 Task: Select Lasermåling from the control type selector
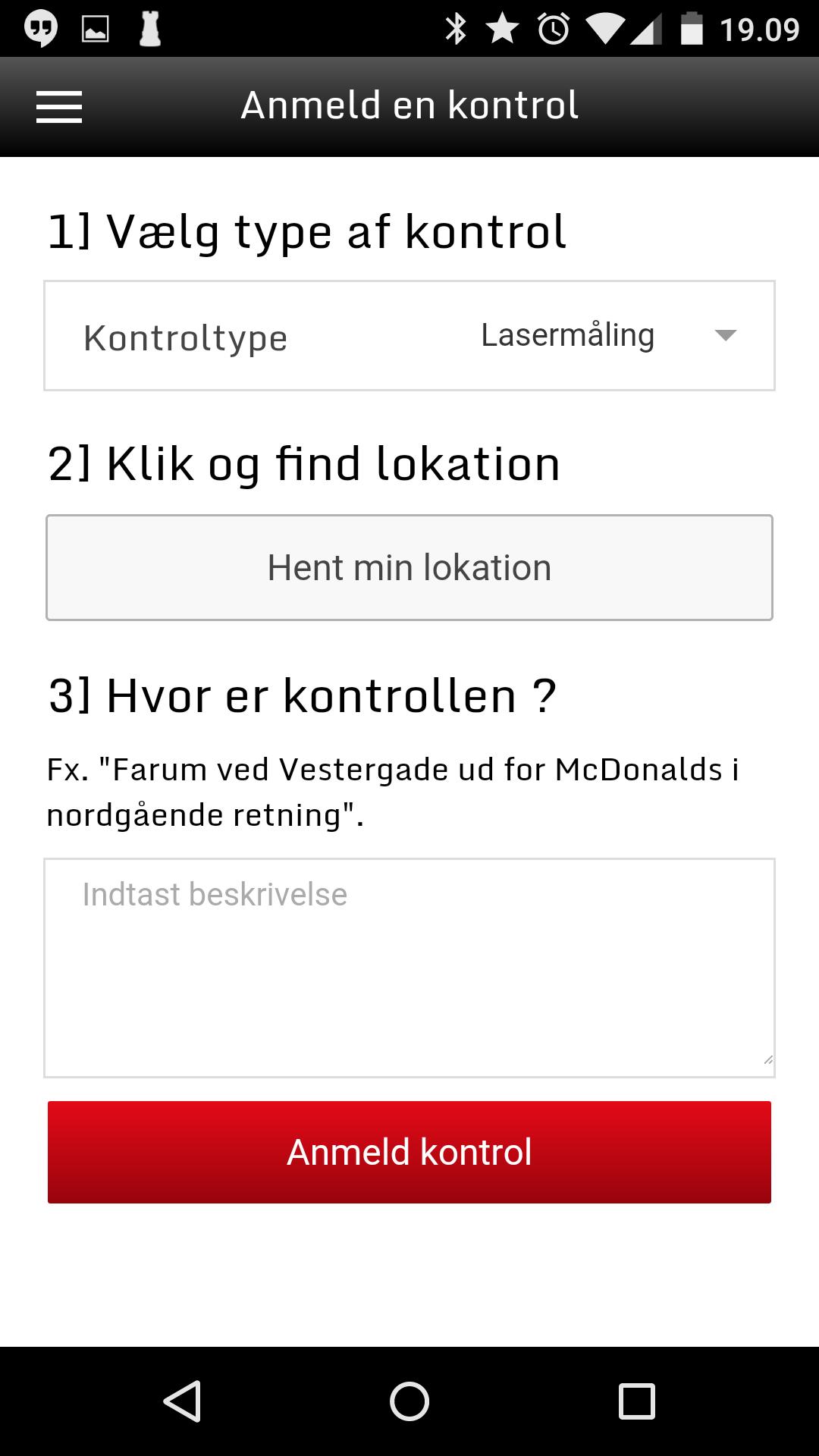pos(567,334)
